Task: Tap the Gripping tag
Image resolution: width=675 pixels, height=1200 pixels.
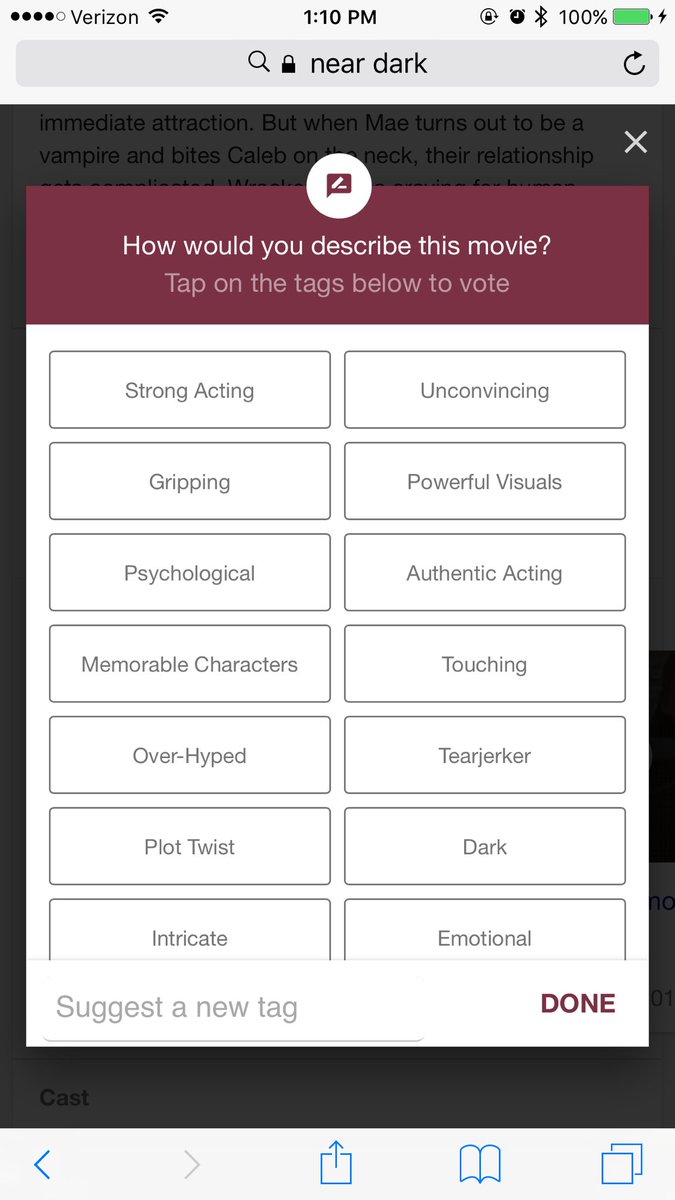Action: (x=189, y=482)
